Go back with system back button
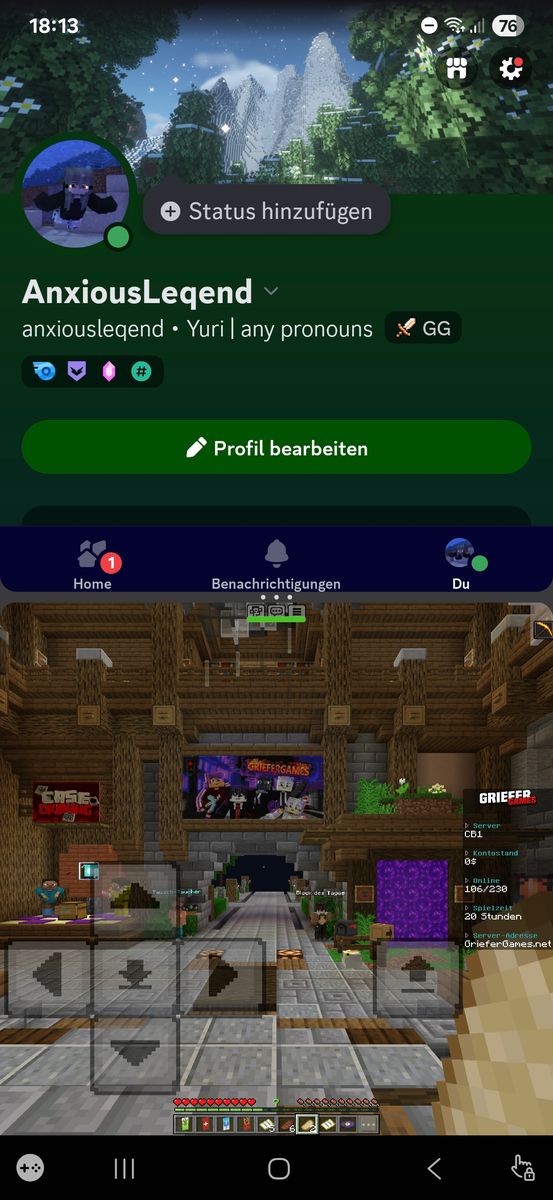The height and width of the screenshot is (1200, 553). point(434,1168)
